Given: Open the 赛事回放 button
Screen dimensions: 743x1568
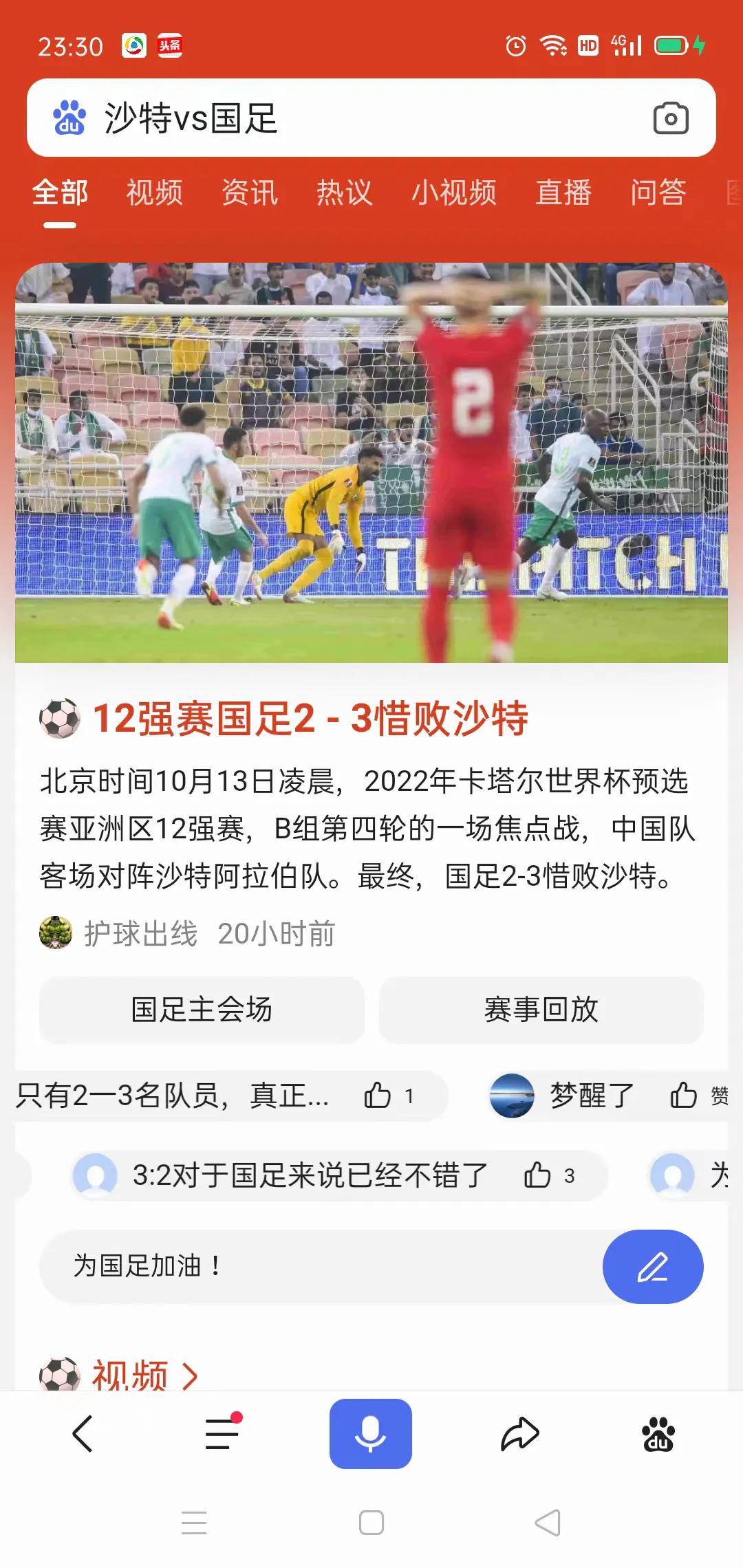Looking at the screenshot, I should (x=541, y=1010).
